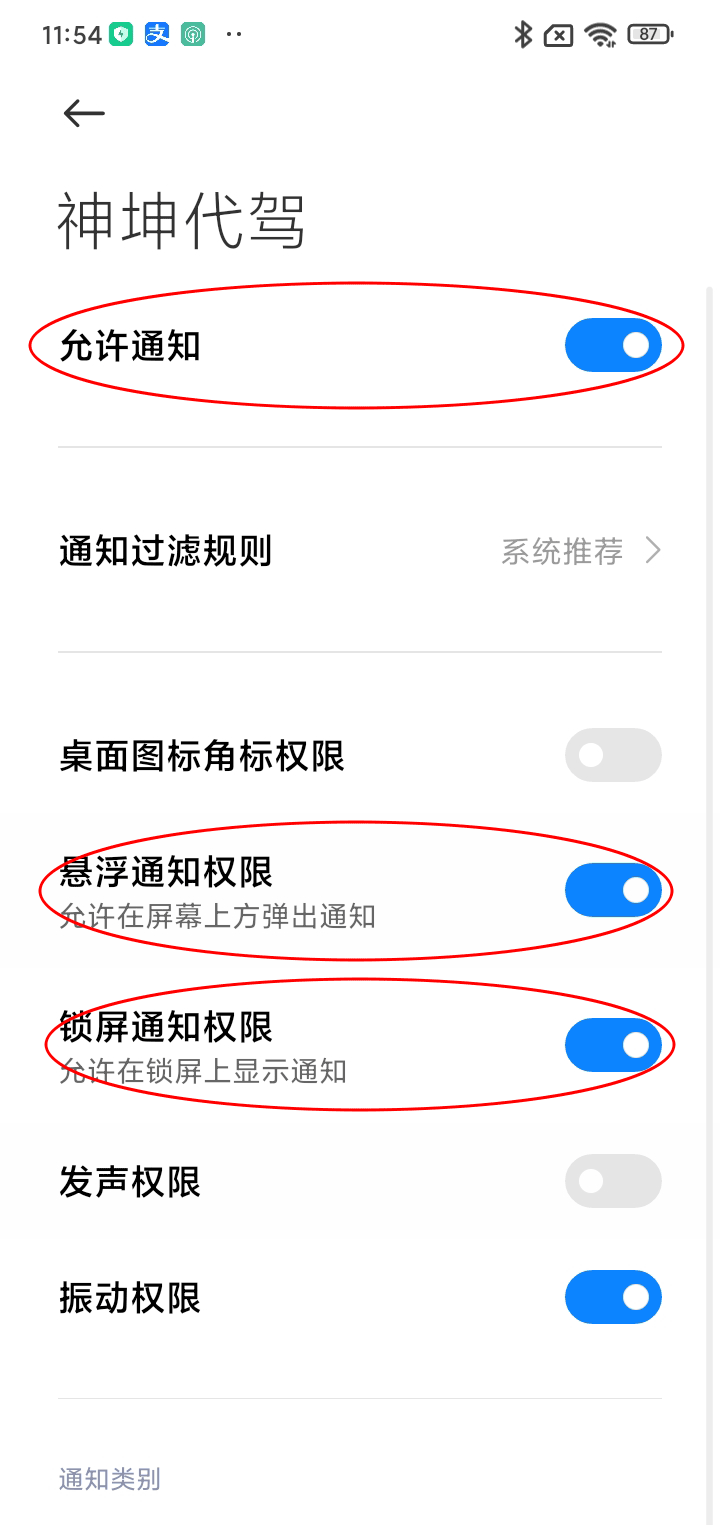Turn off 锁屏通知权限 toggle
The image size is (720, 1525).
click(x=612, y=1045)
